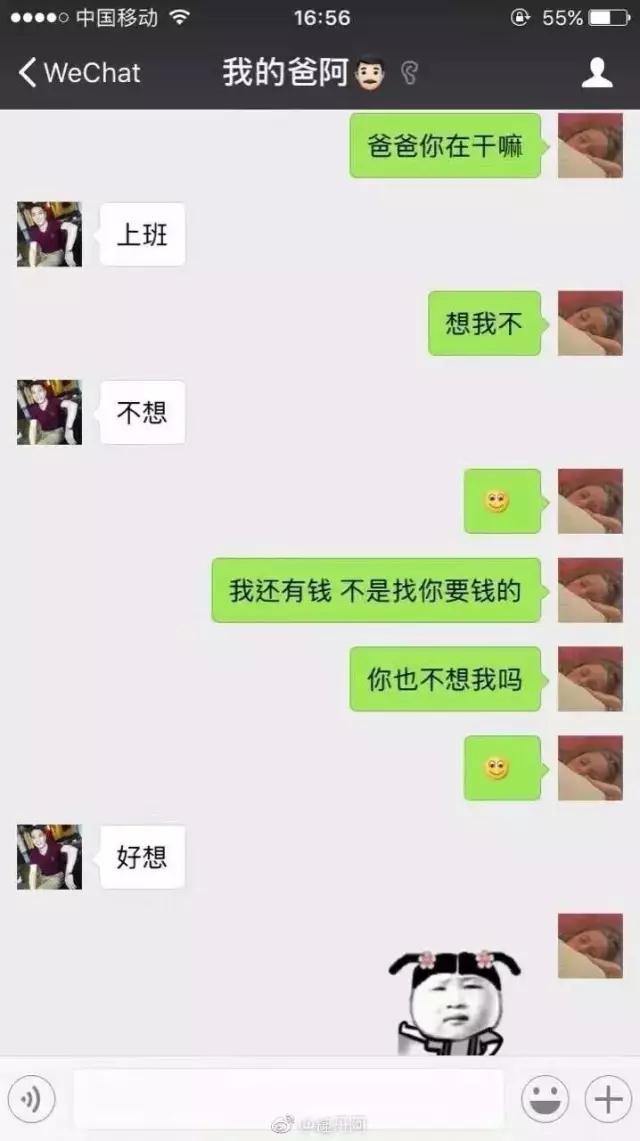Open dad's avatar beside 上班
Screen dimensions: 640x1141
point(49,234)
